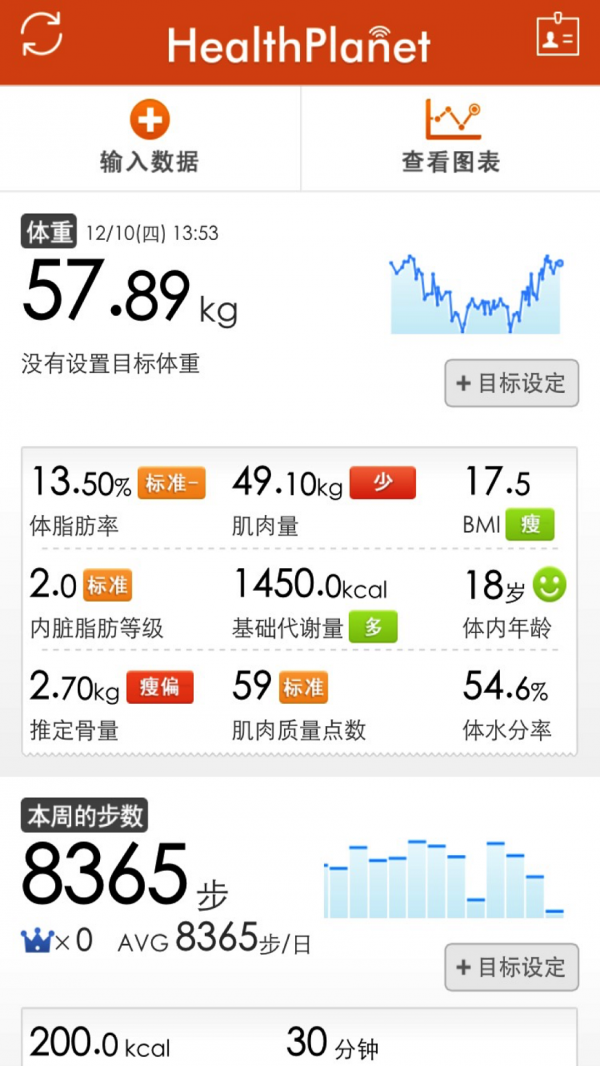Open 查看图表 to view charts
Image resolution: width=600 pixels, height=1066 pixels.
click(451, 138)
